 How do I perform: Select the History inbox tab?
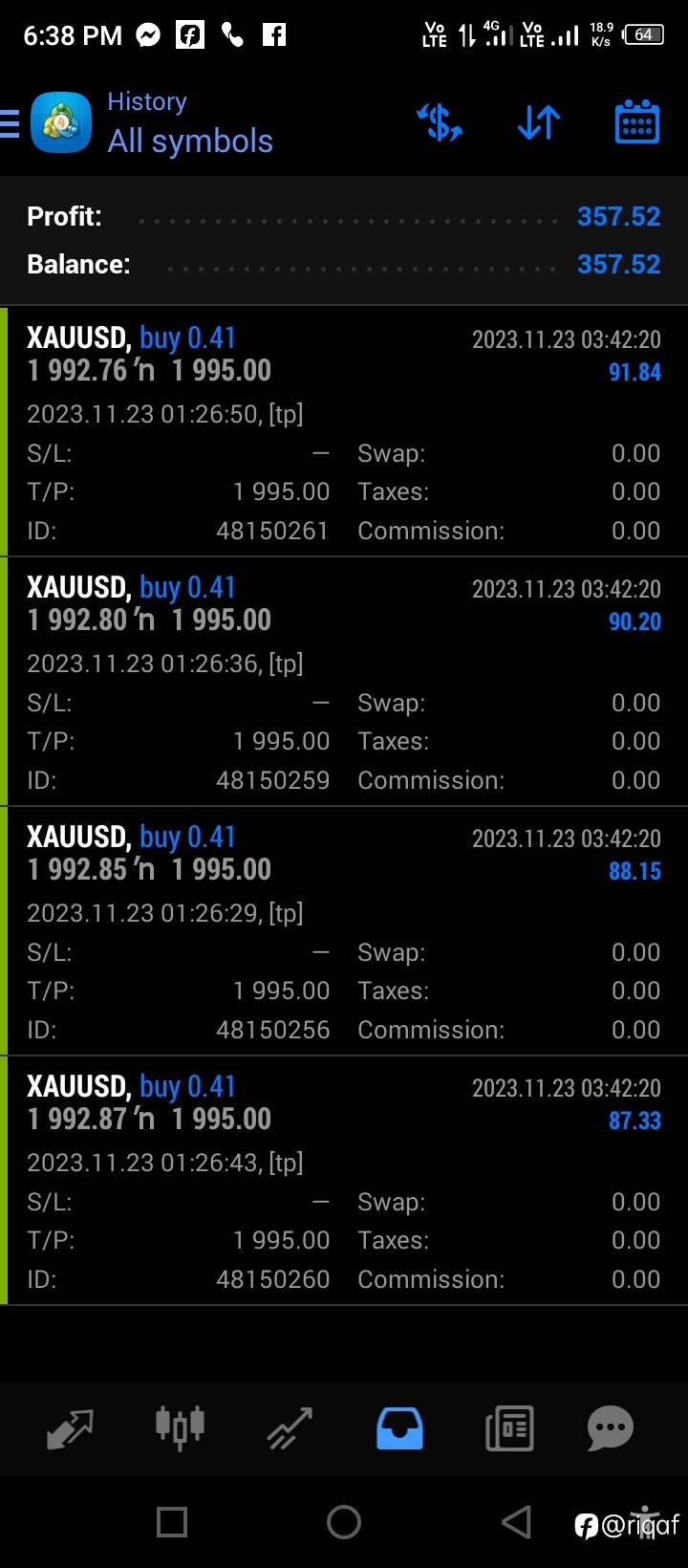coord(399,1429)
